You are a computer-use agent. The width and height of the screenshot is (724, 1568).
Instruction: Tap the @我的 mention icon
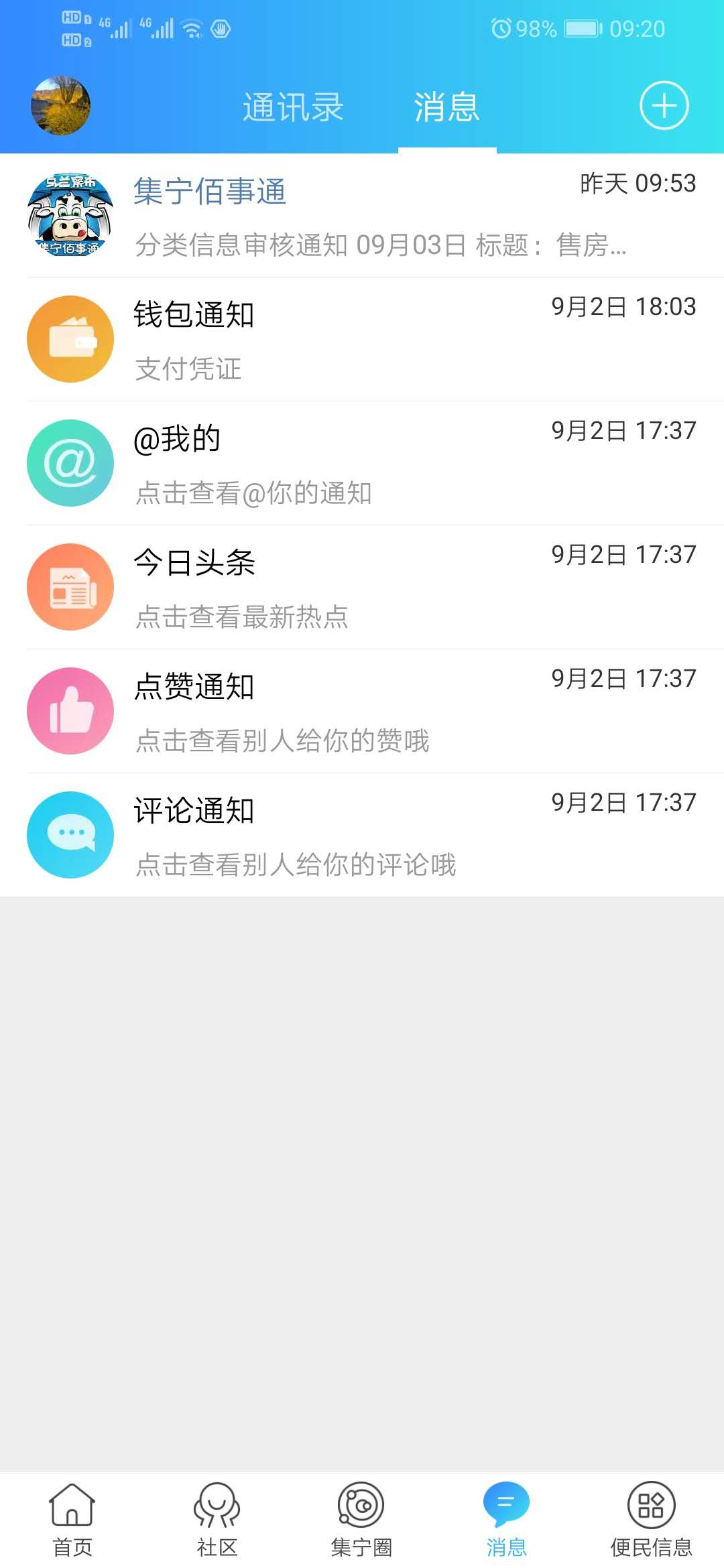(70, 462)
